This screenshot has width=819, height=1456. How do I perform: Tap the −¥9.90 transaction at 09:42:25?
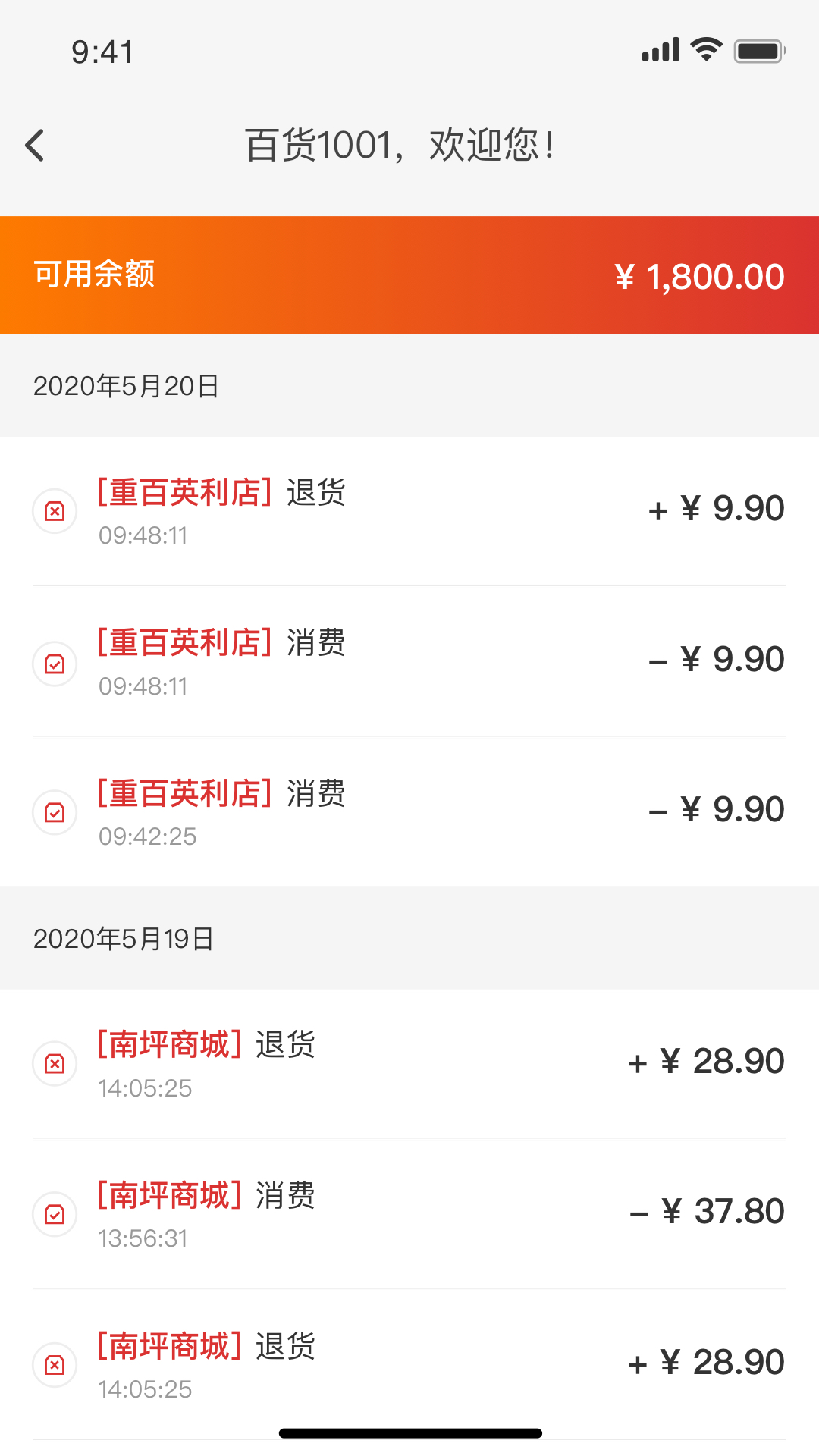(716, 808)
